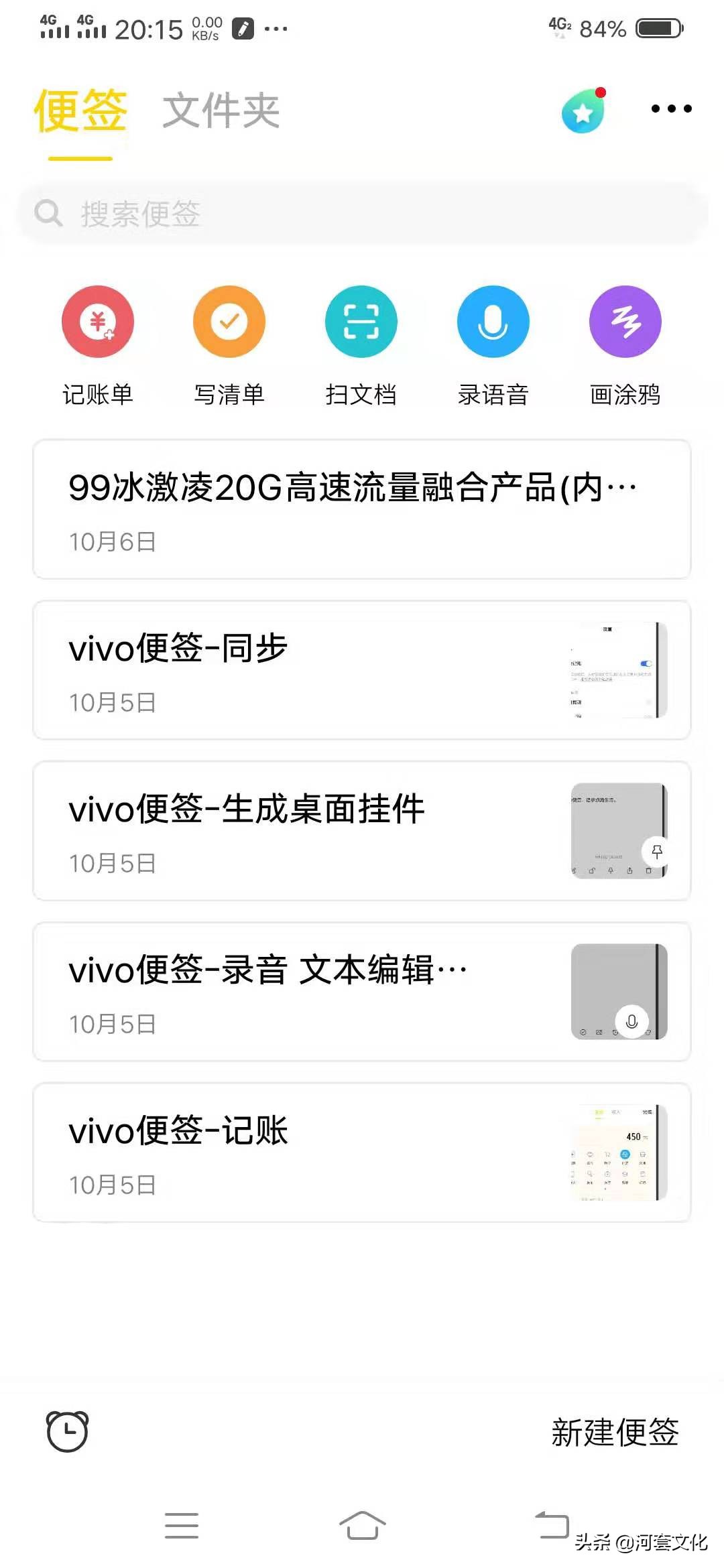Tap the 搜索便签 search field
The image size is (724, 1568).
pos(362,213)
